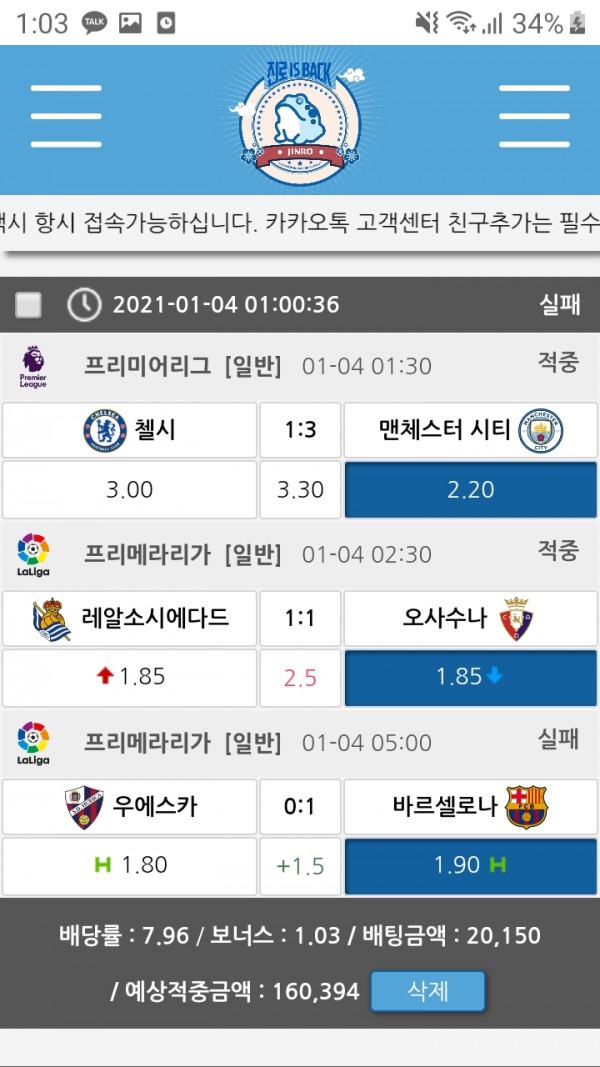
Task: Tick the checkbox next to 2021-01-04 bet
Action: 29,305
